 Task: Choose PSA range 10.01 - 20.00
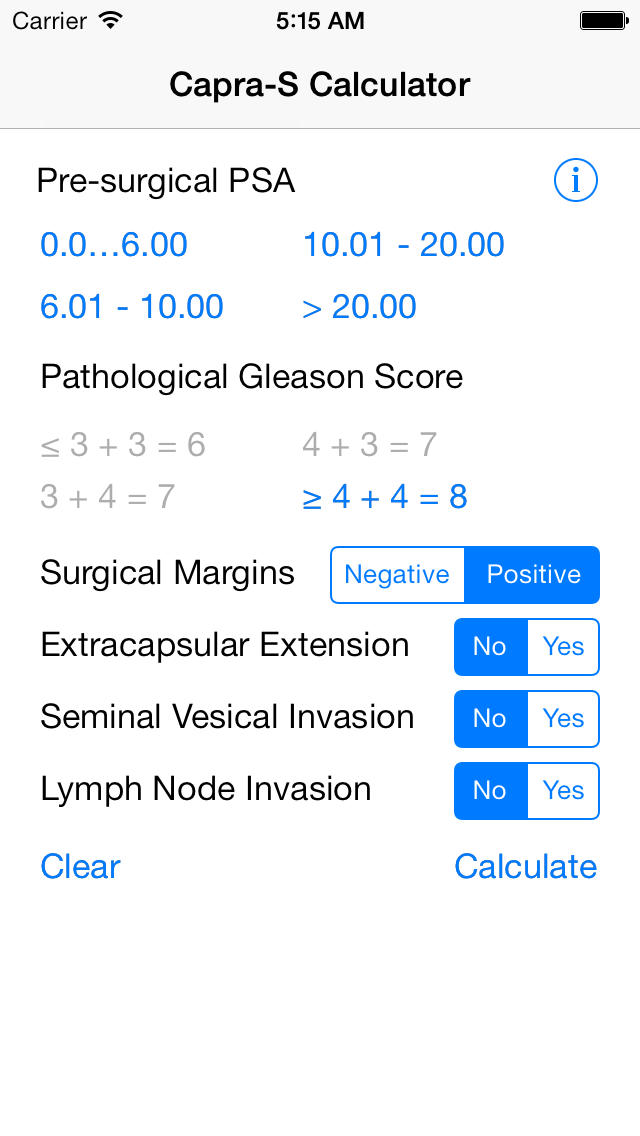click(403, 245)
